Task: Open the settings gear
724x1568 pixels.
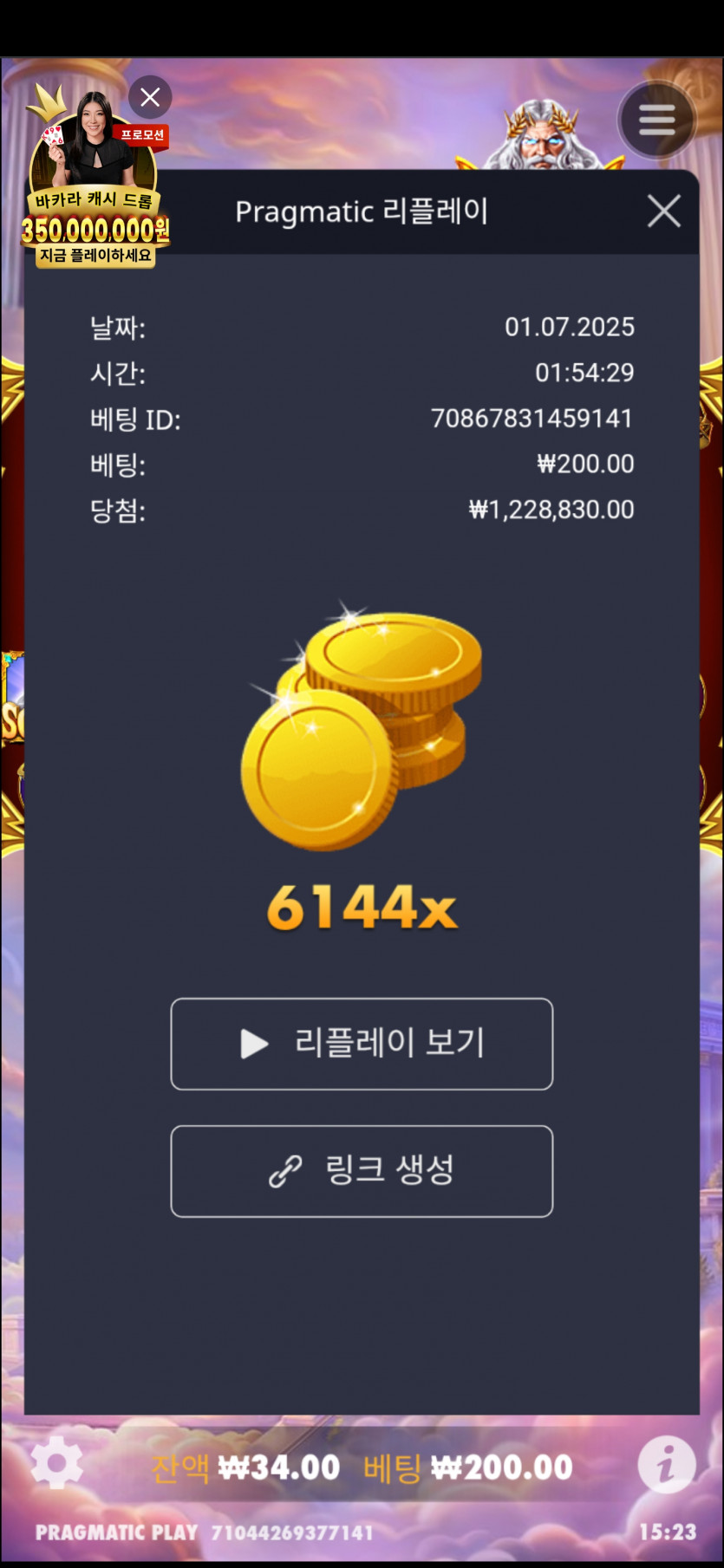Action: click(x=57, y=1463)
